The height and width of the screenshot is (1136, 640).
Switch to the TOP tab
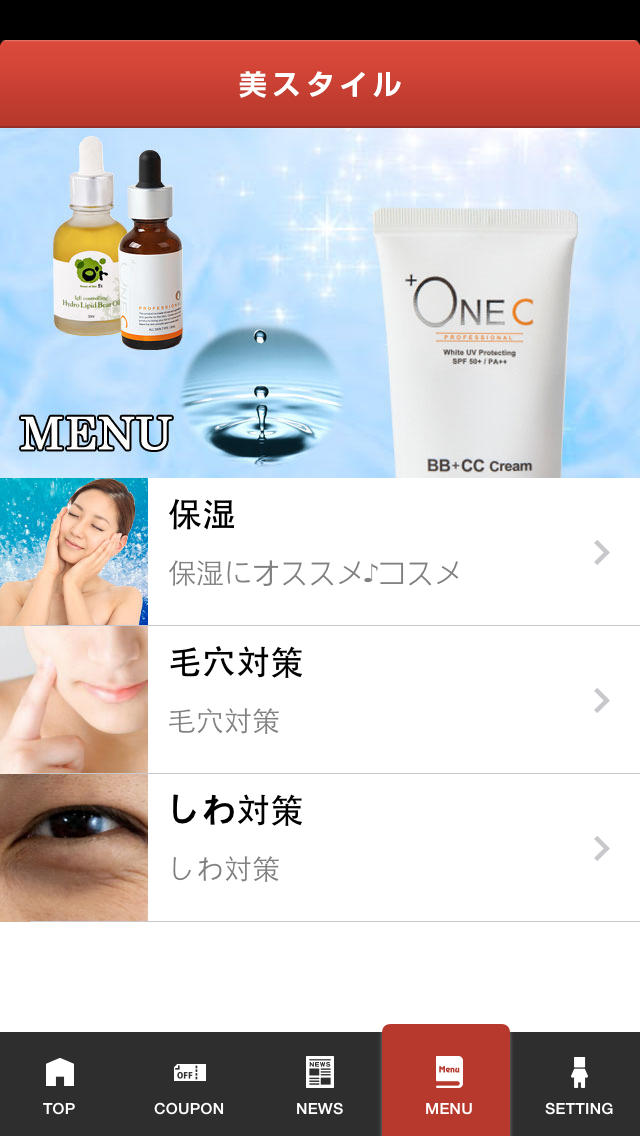coord(59,1084)
